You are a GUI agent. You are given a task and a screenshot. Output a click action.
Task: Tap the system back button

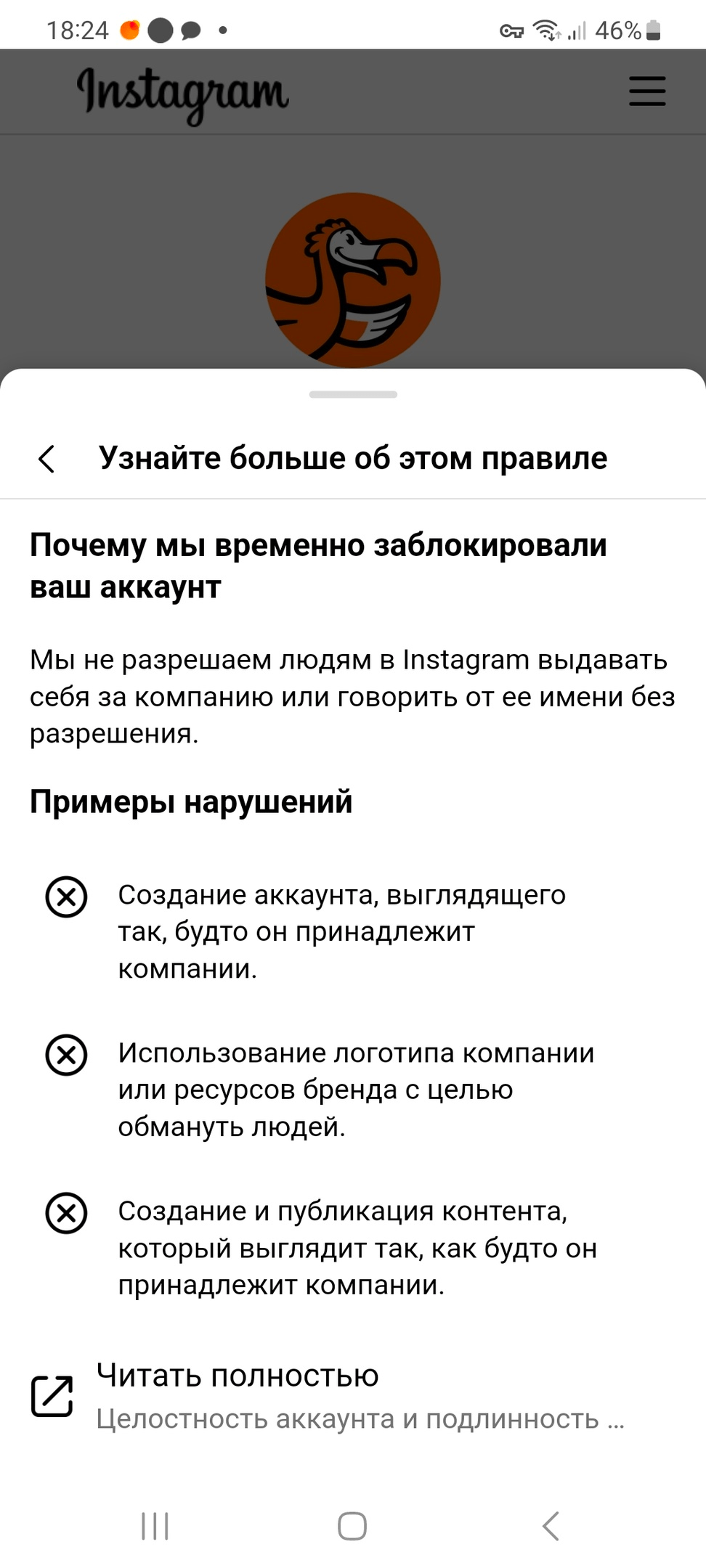[x=551, y=1526]
